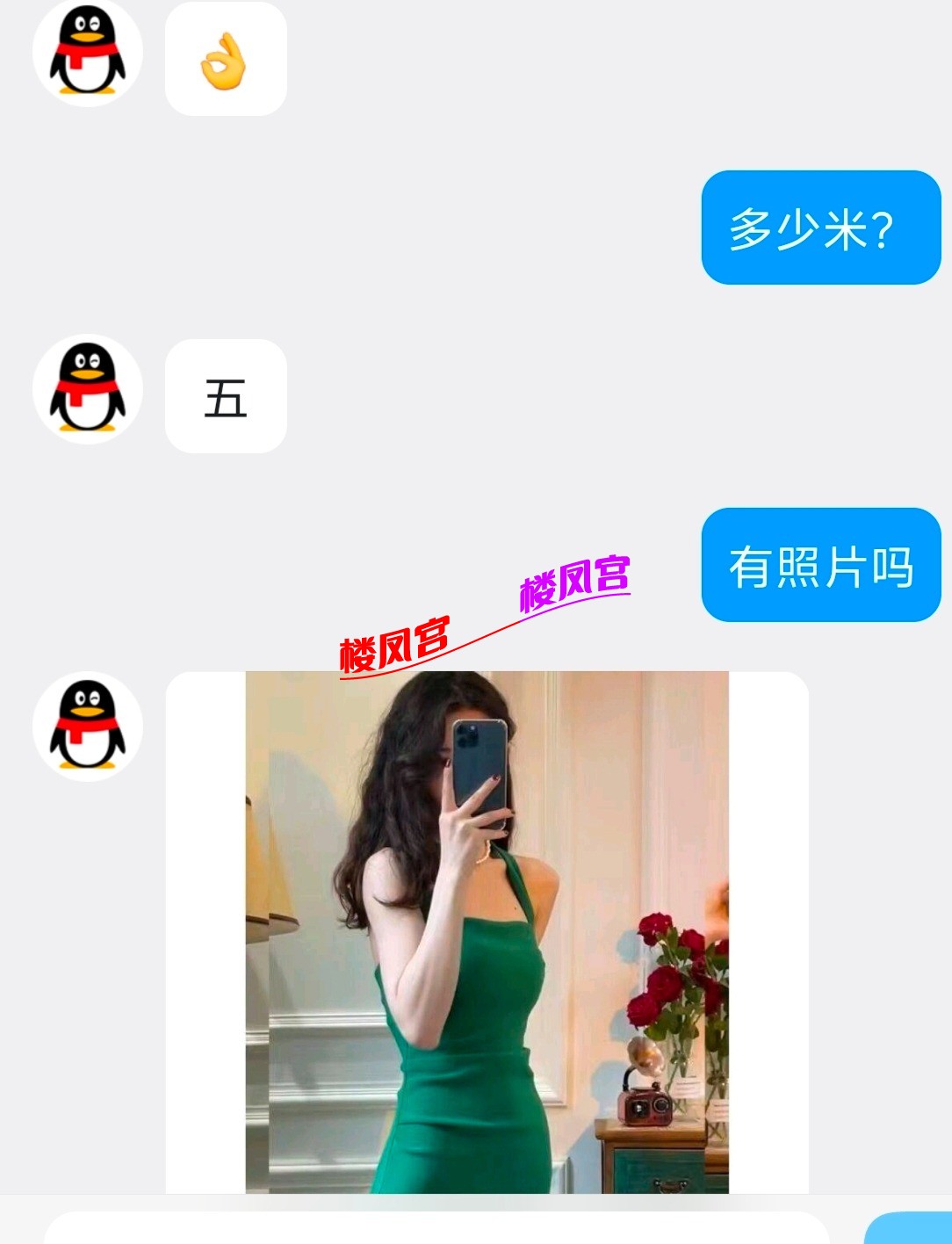Focus the message input field at the bottom
This screenshot has width=952, height=1244.
(436, 1228)
